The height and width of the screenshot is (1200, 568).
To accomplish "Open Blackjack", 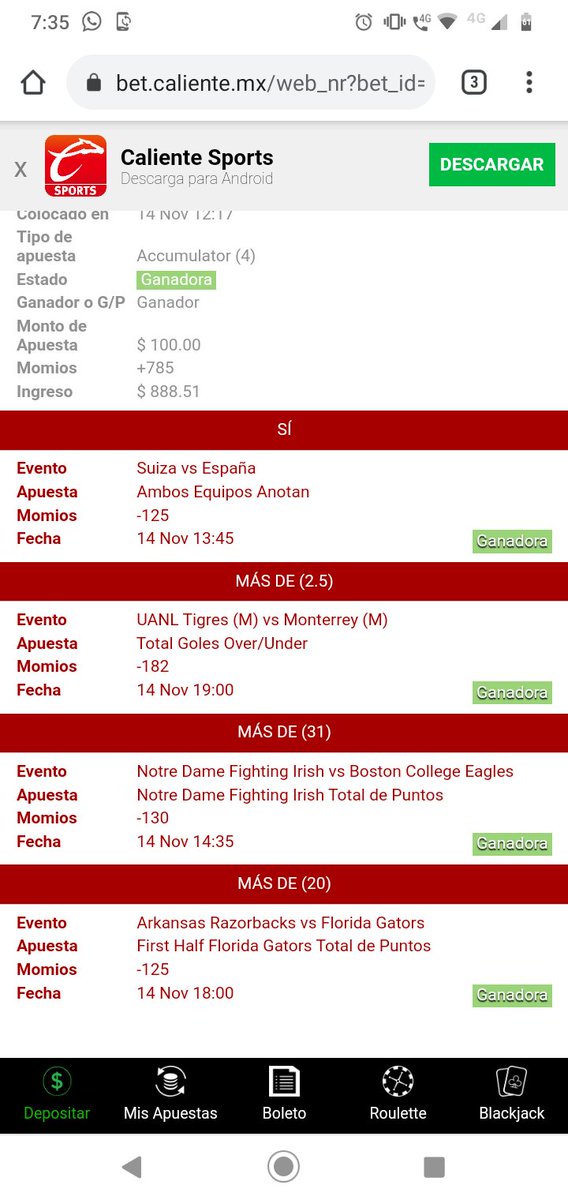I will 512,1094.
